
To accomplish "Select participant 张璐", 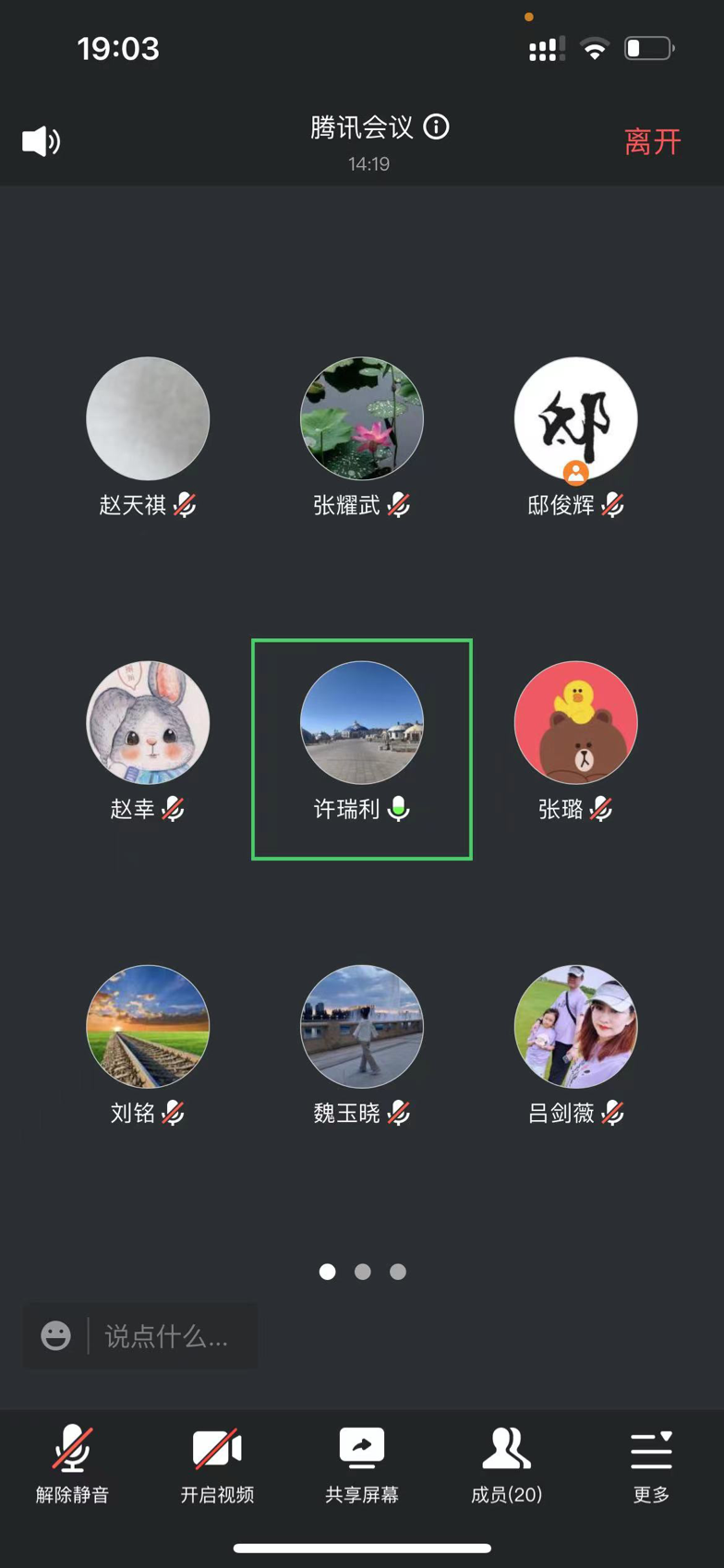I will coord(575,723).
